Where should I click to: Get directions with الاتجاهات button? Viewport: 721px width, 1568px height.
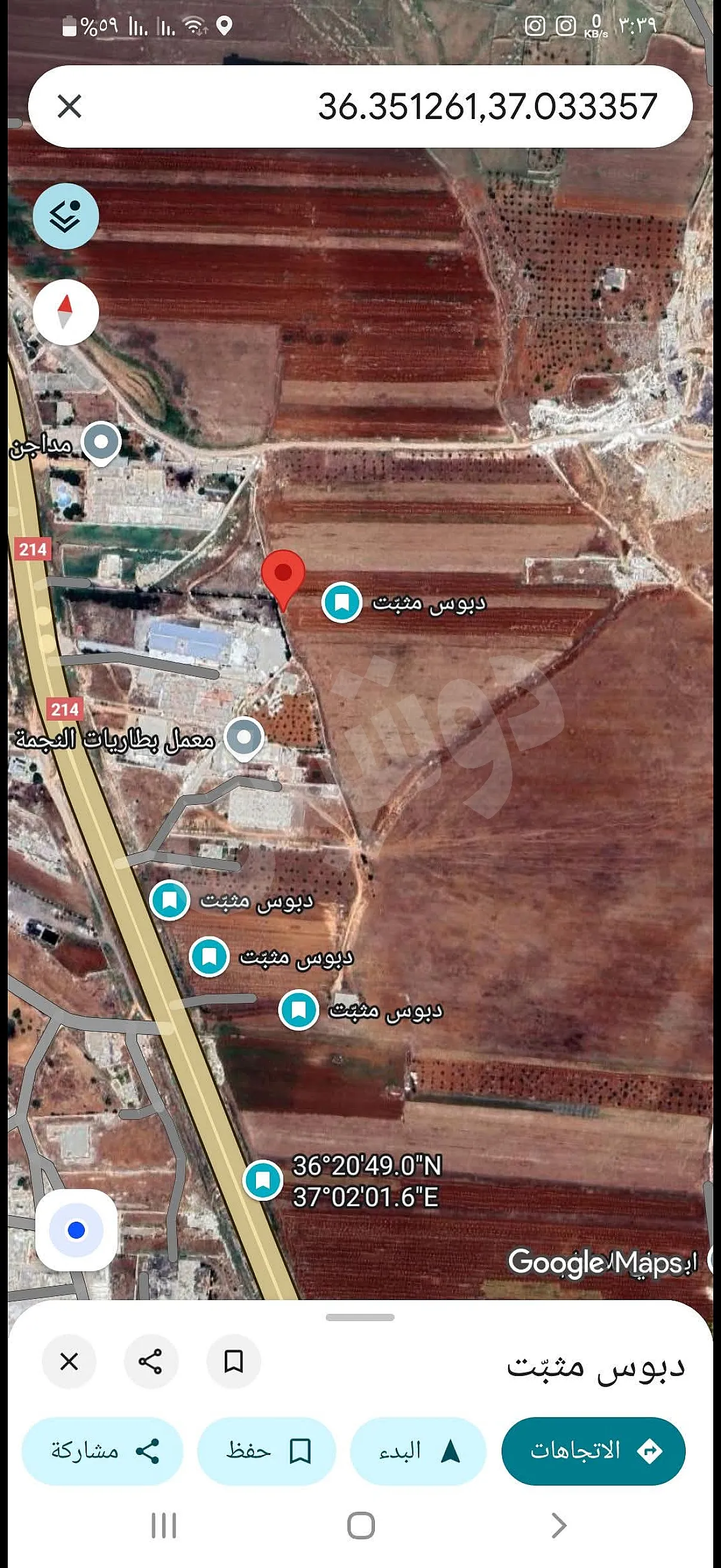(593, 1451)
